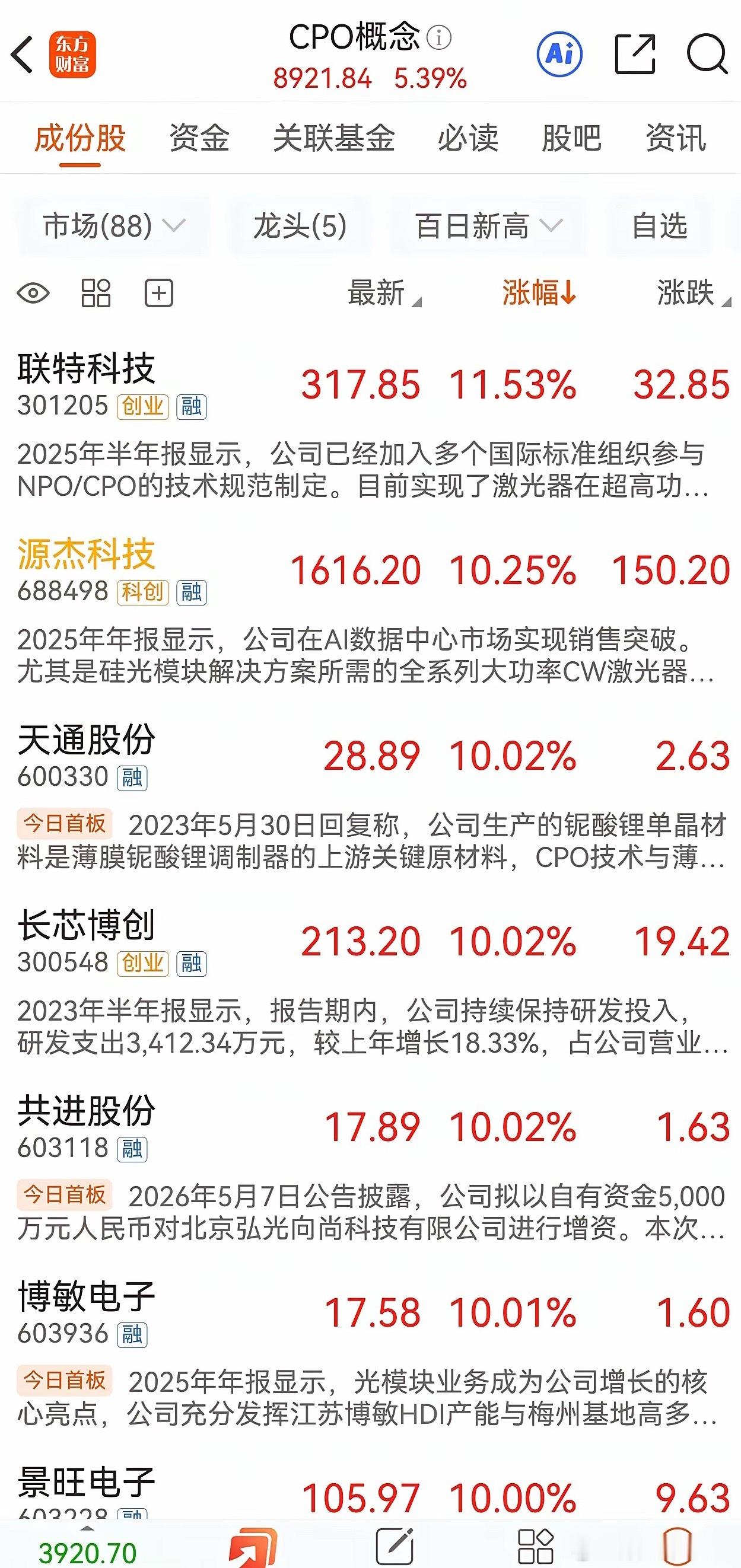Switch to the 关联基金 tab
This screenshot has height=1568, width=741.
(x=333, y=138)
